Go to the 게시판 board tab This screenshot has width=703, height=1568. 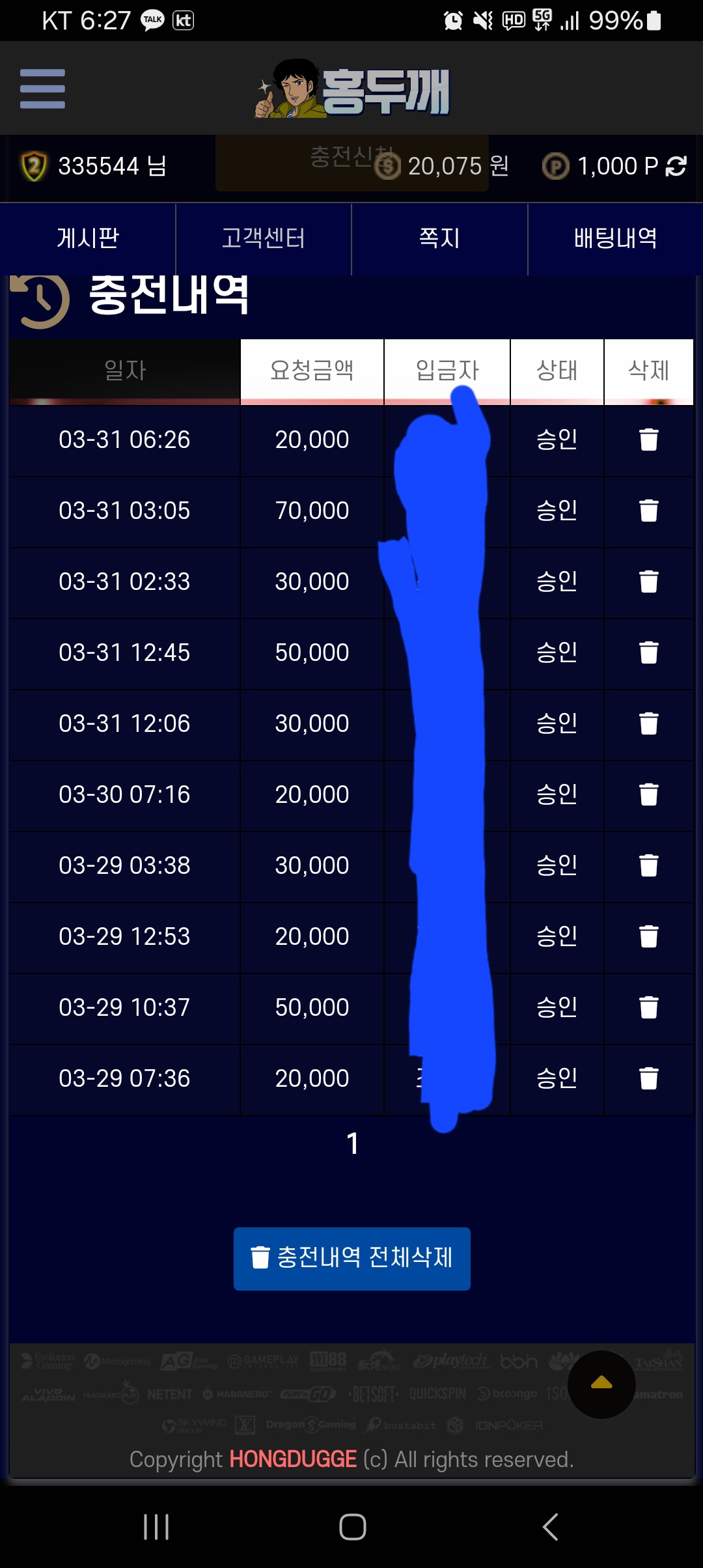(x=88, y=238)
